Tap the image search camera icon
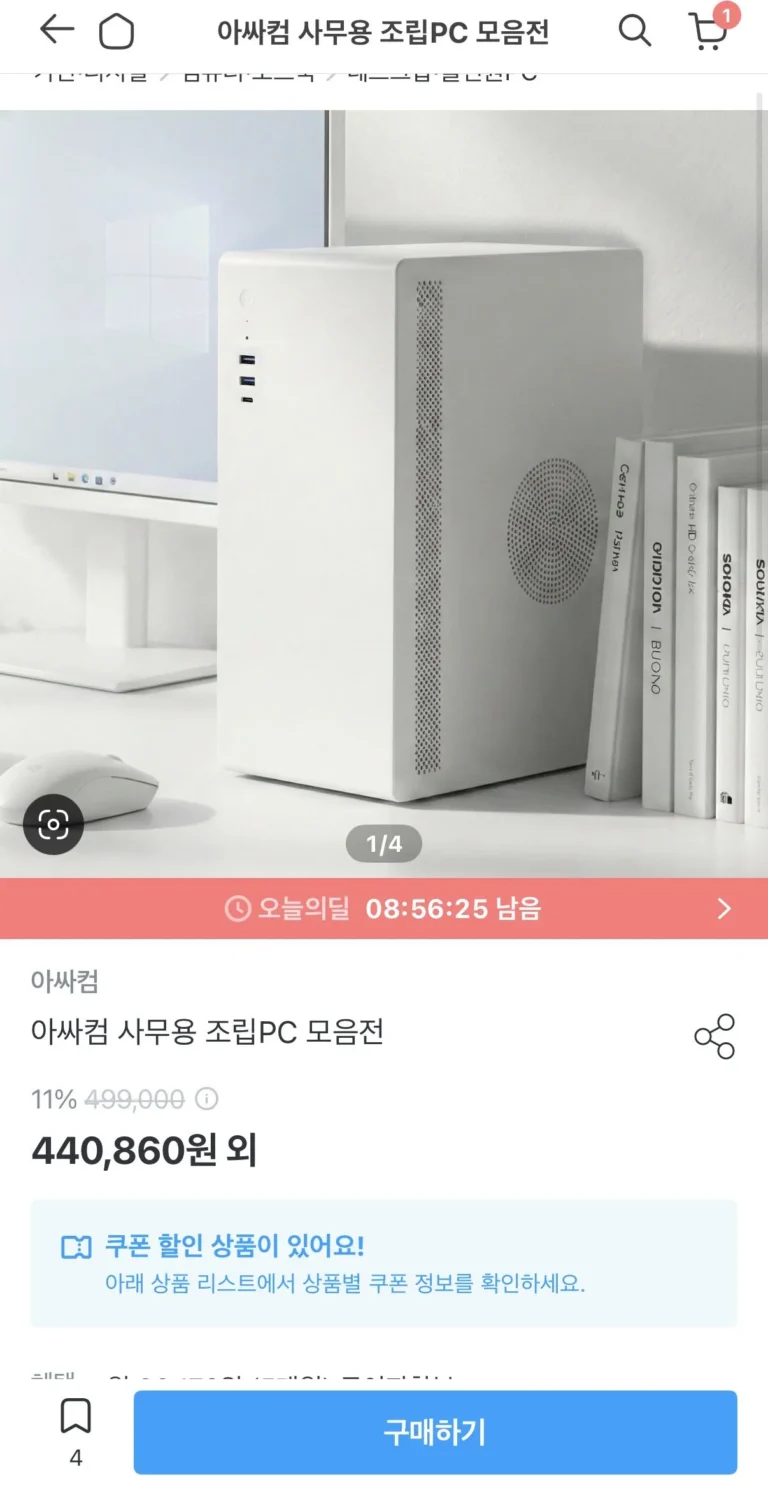 [53, 824]
